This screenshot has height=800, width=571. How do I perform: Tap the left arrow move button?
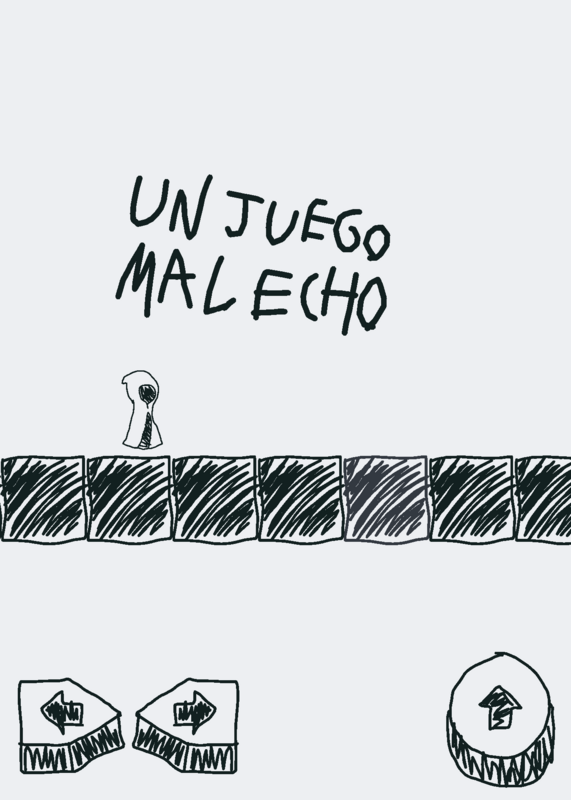[x=70, y=726]
